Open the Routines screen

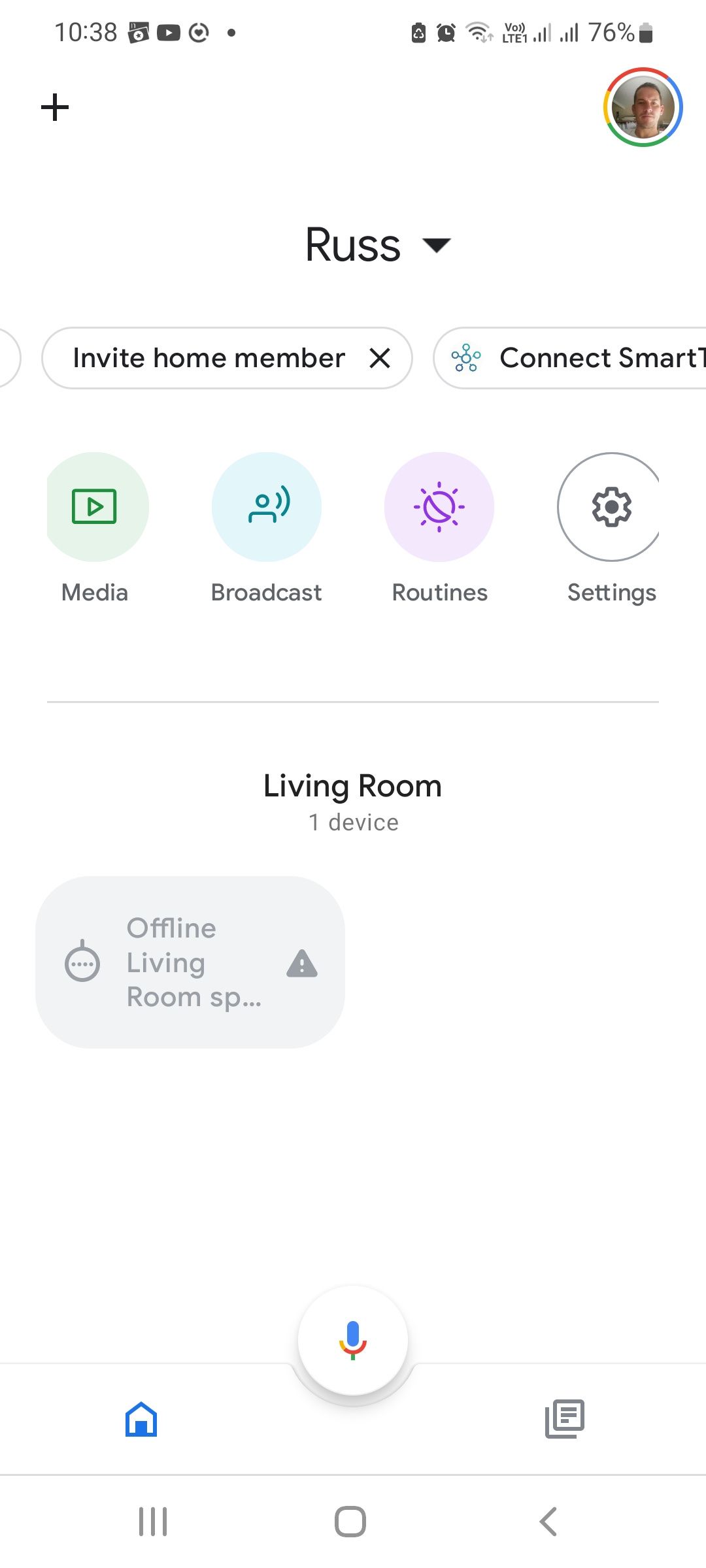tap(439, 508)
